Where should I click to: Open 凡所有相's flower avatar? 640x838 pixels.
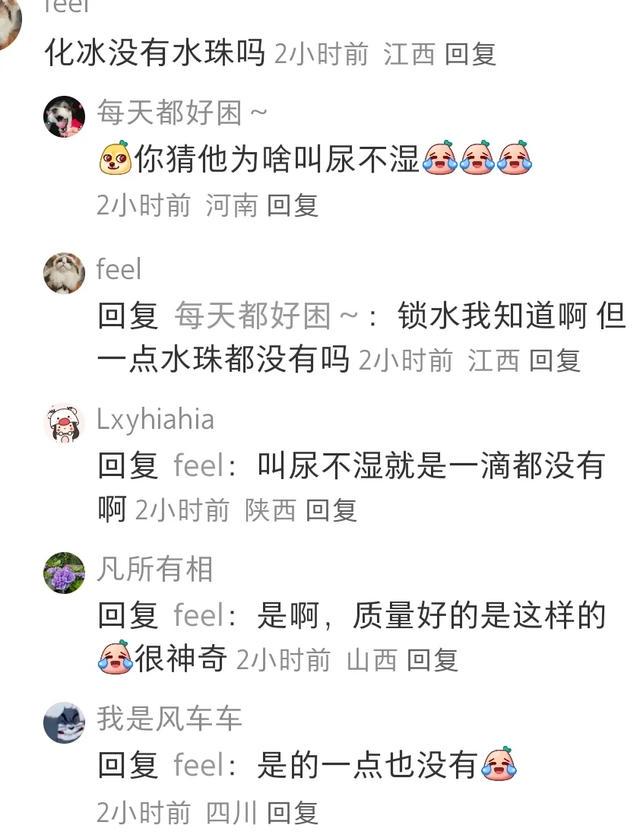tap(64, 572)
